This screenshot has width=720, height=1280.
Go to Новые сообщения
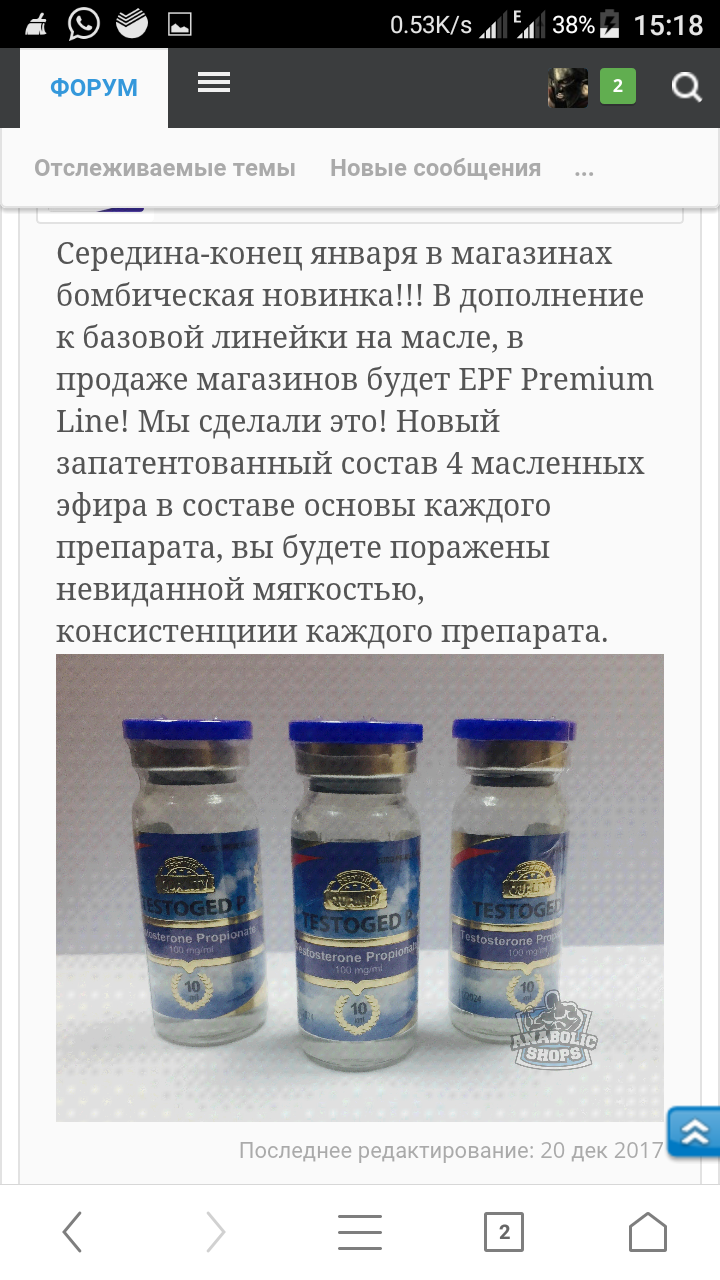pyautogui.click(x=435, y=168)
